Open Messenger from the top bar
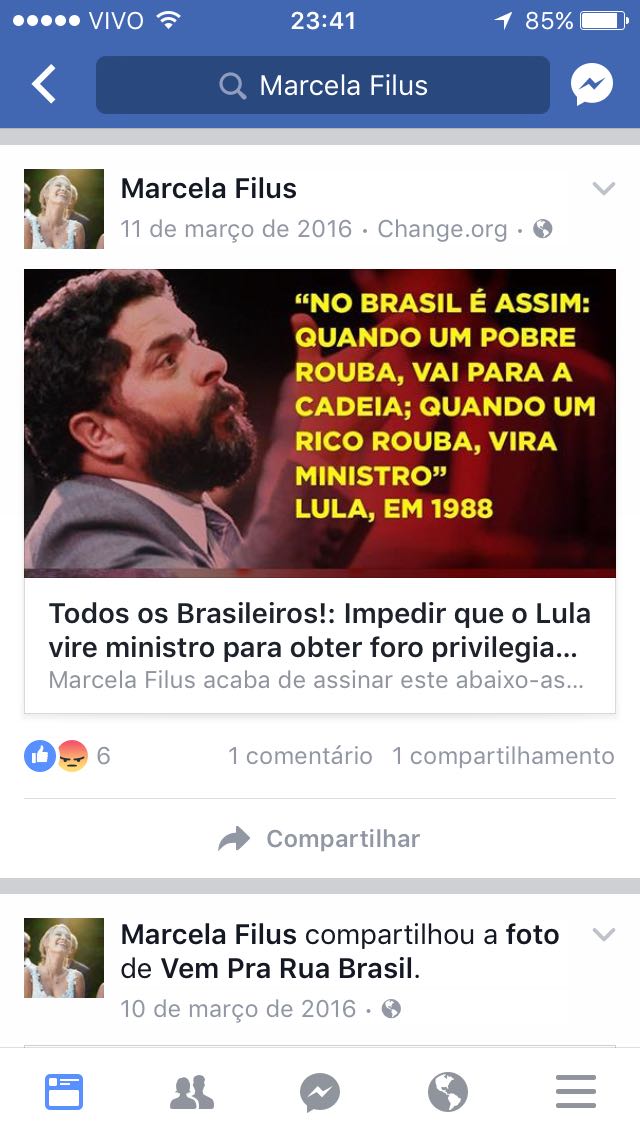 (x=592, y=86)
